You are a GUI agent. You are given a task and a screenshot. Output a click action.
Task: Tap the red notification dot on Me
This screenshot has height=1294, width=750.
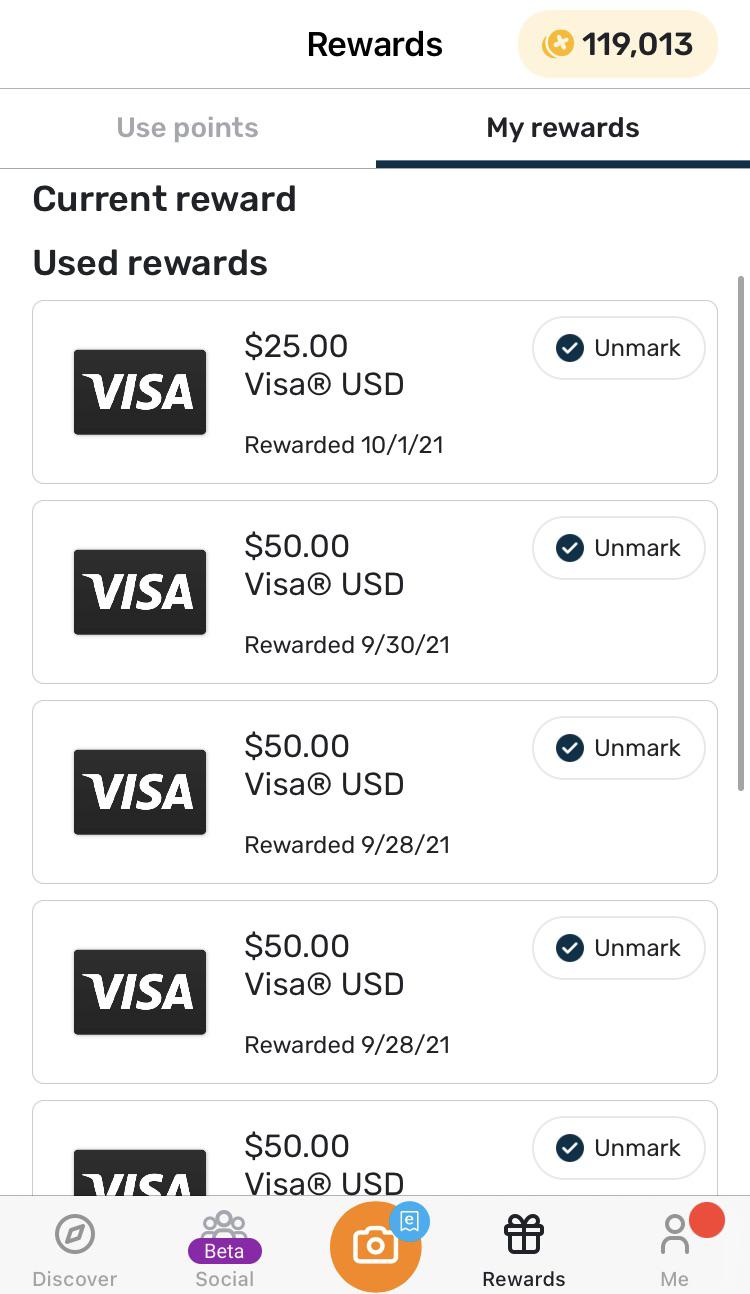(706, 1219)
